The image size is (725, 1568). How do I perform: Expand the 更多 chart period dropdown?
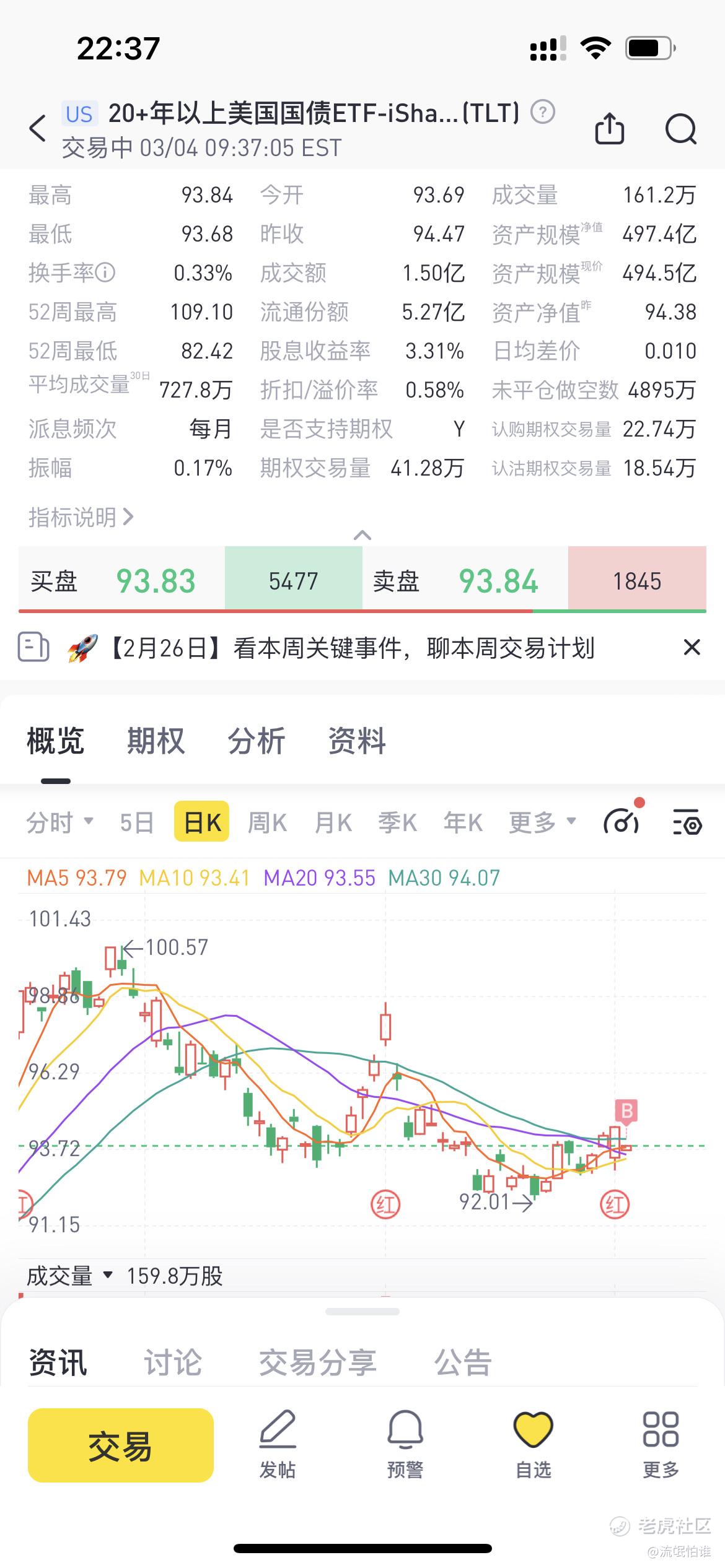point(542,822)
